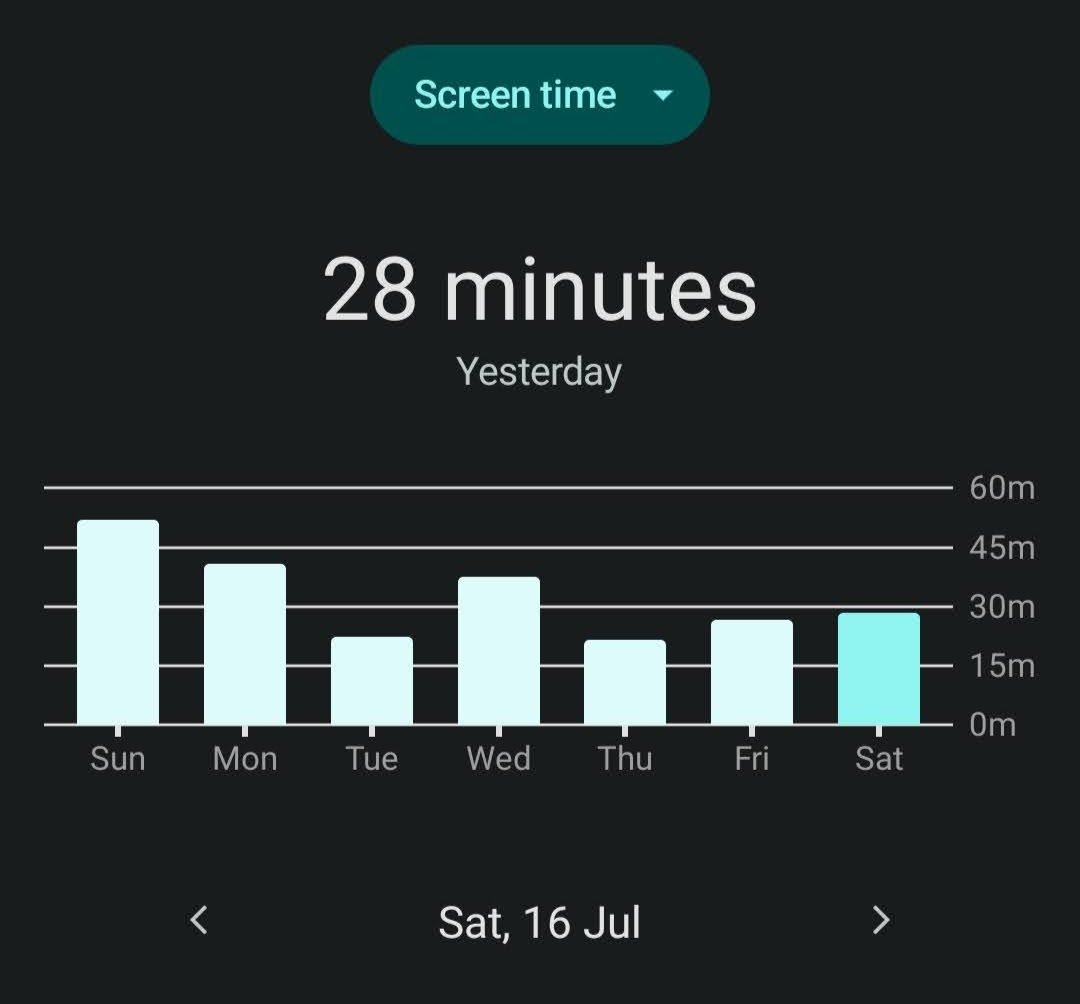Image resolution: width=1080 pixels, height=1004 pixels.
Task: Select Tuesday's bar in the chart
Action: (372, 680)
